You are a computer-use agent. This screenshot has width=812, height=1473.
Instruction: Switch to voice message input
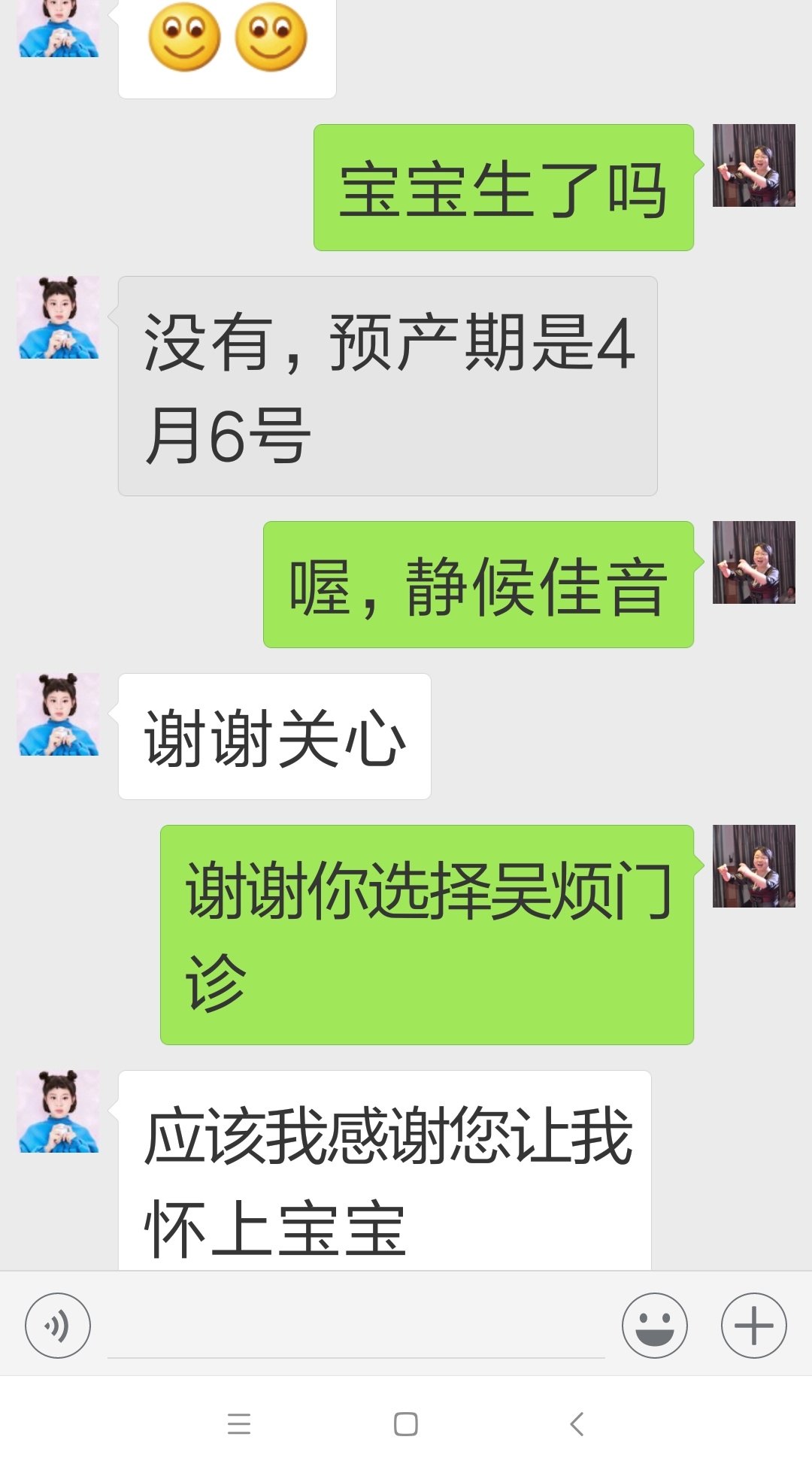pyautogui.click(x=58, y=1326)
